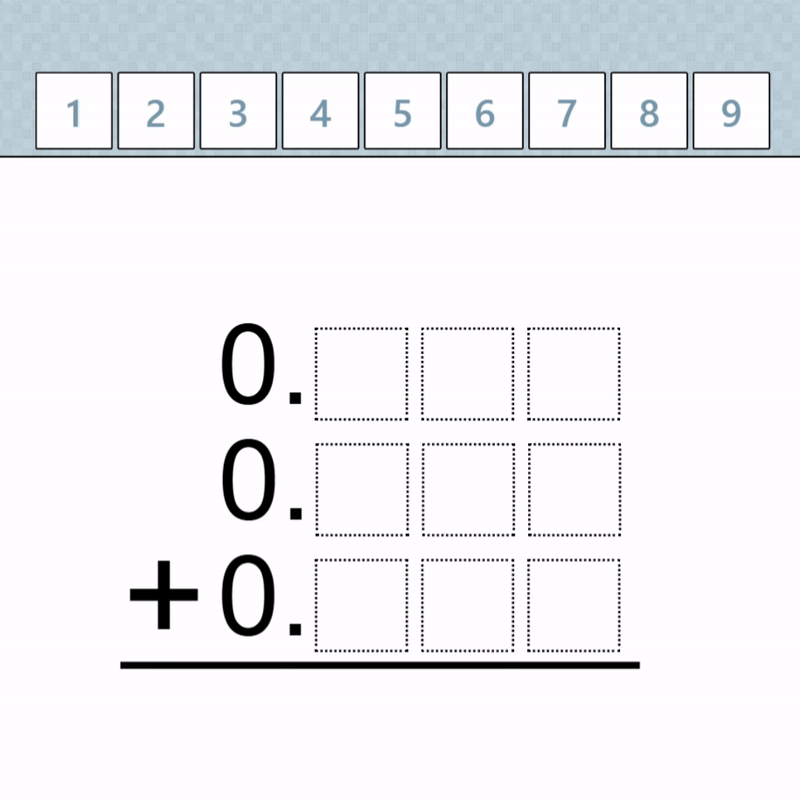
Task: Select the tenths box in the second row
Action: point(361,489)
